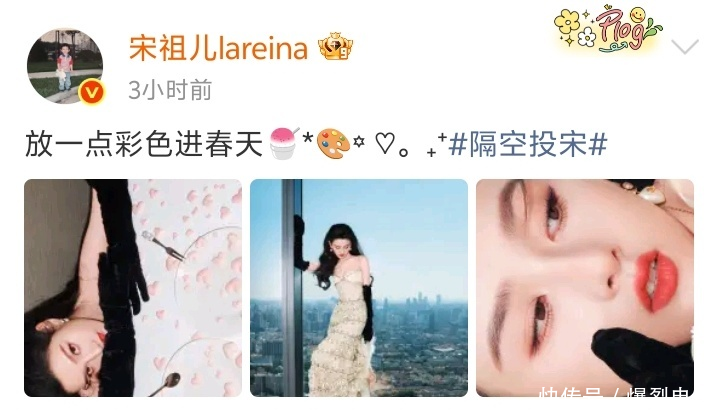View the photo of city skyline window

click(359, 288)
